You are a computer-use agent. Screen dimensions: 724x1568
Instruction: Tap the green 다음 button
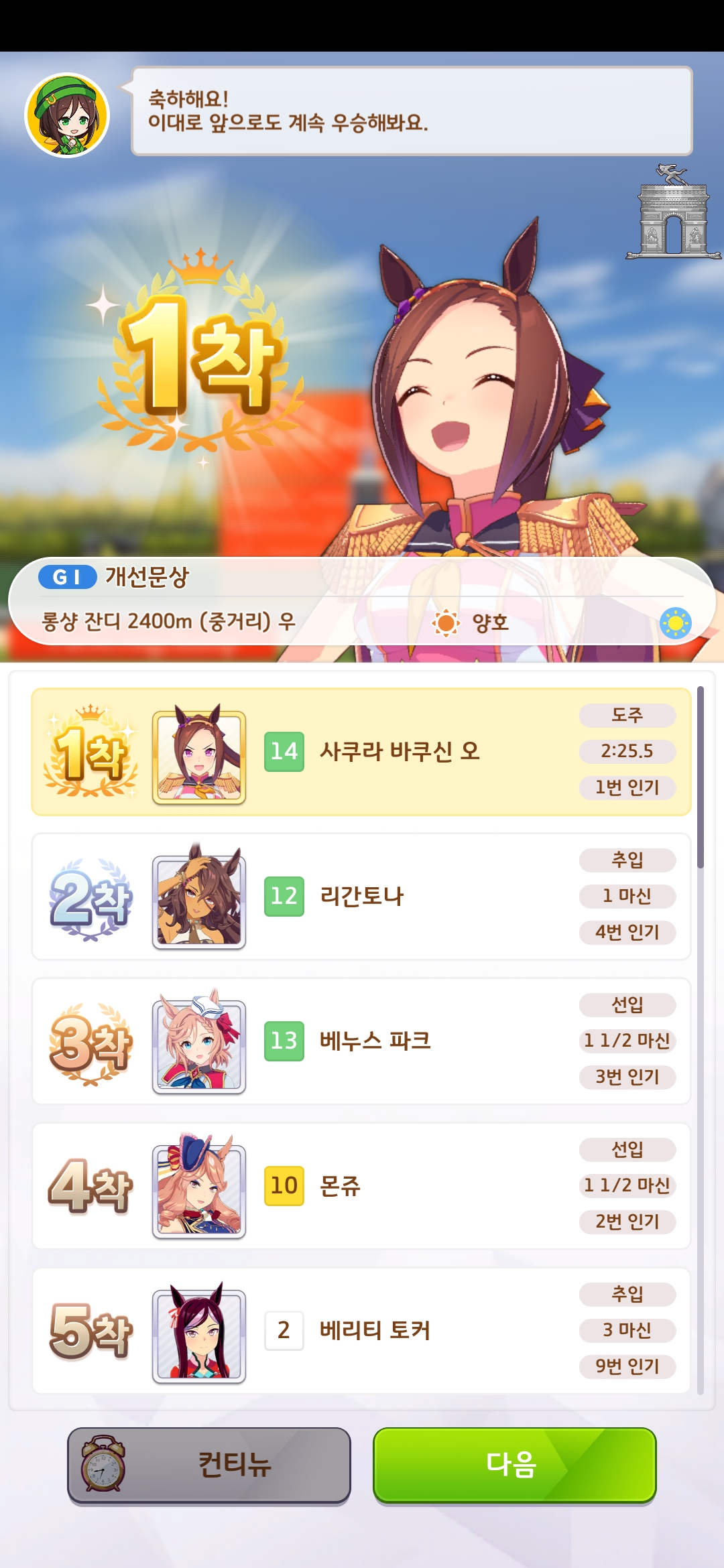(514, 1465)
